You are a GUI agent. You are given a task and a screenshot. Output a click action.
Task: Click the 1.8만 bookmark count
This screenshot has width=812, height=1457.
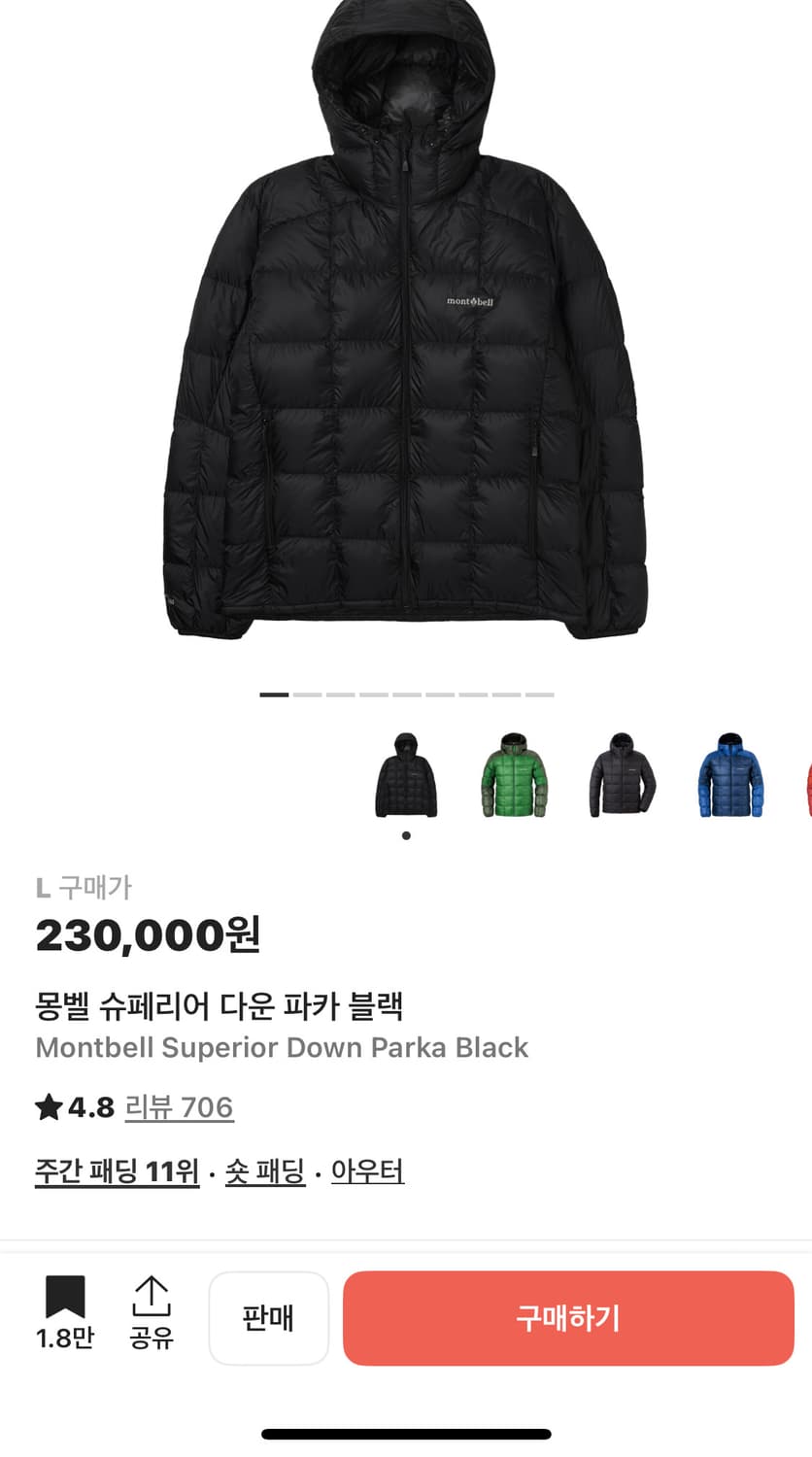point(64,1337)
